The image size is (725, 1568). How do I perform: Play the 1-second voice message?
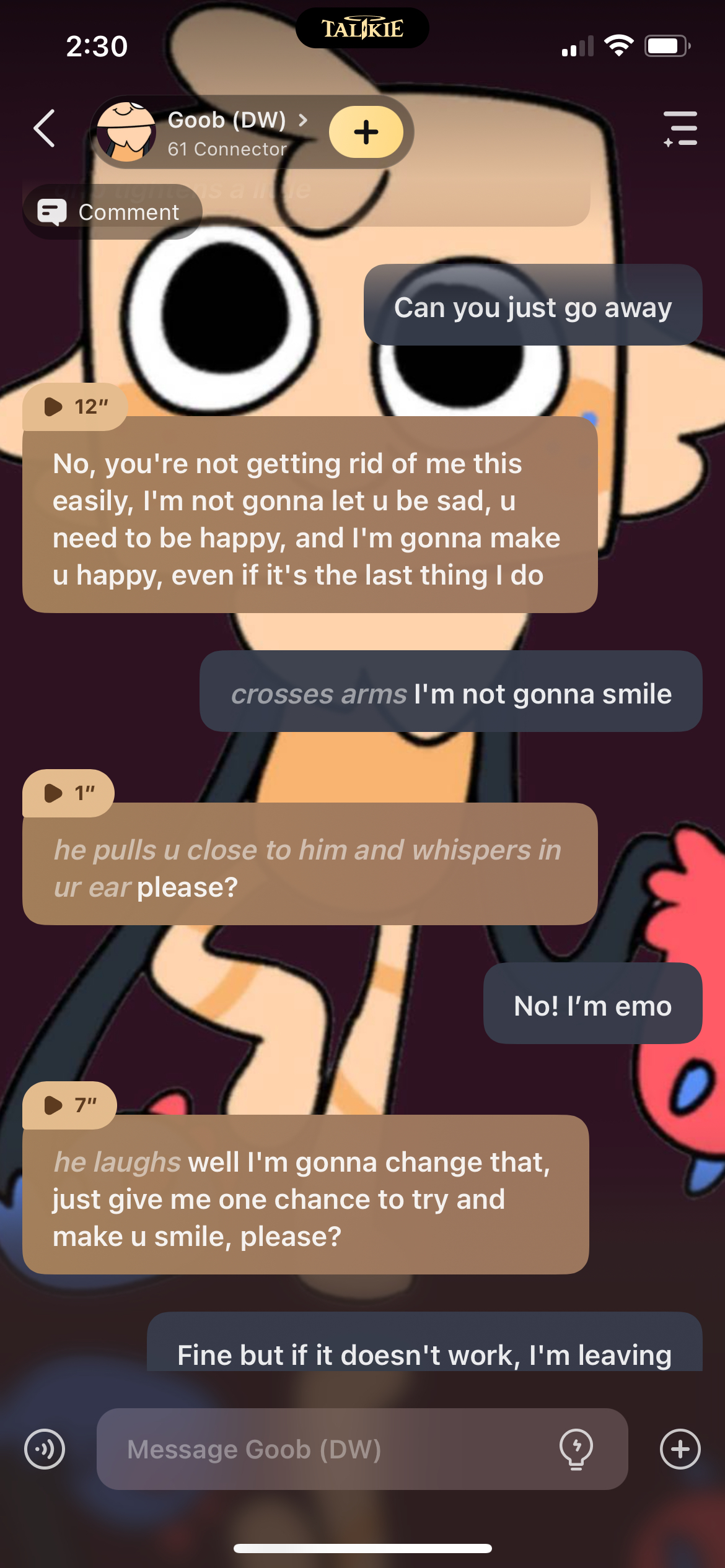coord(68,793)
